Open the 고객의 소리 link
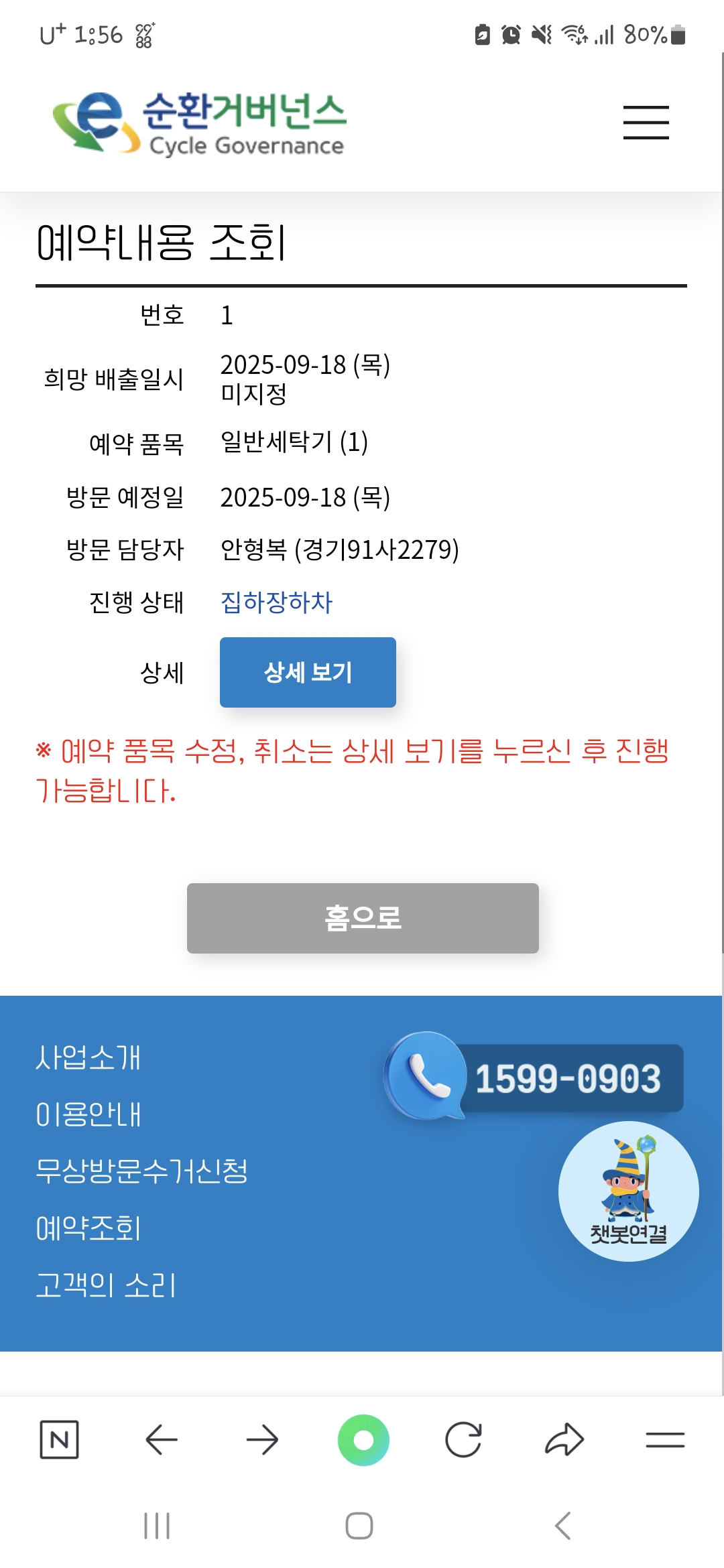Image resolution: width=724 pixels, height=1568 pixels. 106,1285
